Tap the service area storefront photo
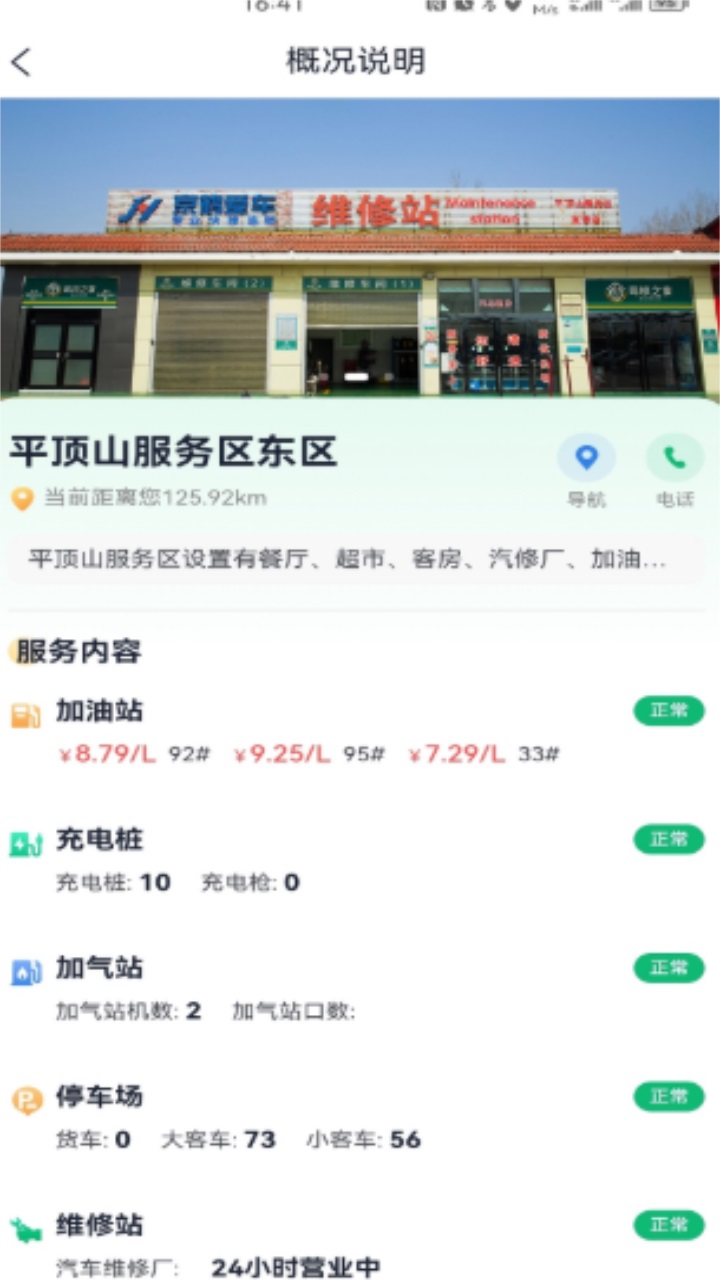Viewport: 720px width, 1280px height. [x=360, y=250]
